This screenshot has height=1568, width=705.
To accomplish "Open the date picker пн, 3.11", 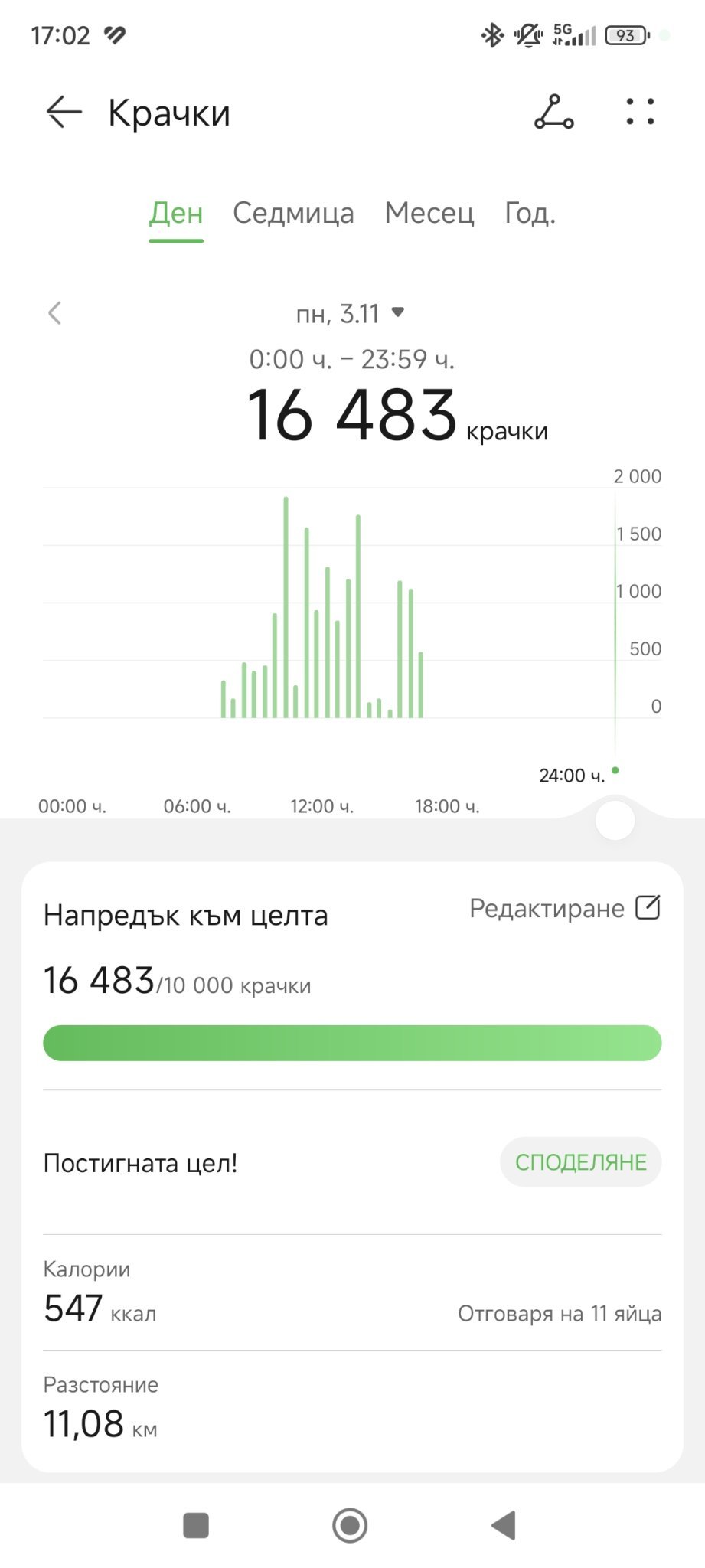I will pyautogui.click(x=350, y=314).
